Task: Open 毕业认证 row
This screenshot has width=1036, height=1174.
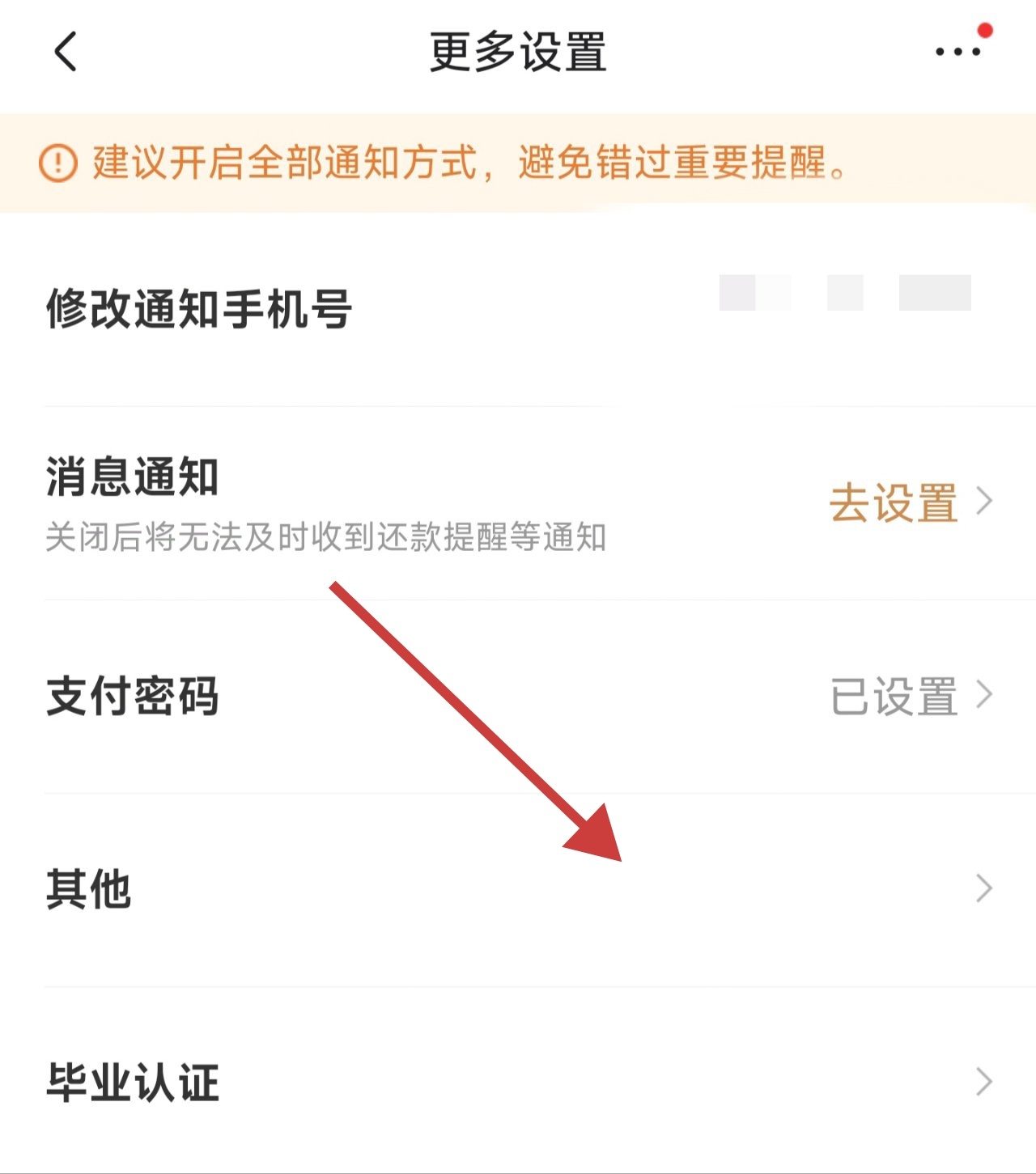Action: point(518,1082)
